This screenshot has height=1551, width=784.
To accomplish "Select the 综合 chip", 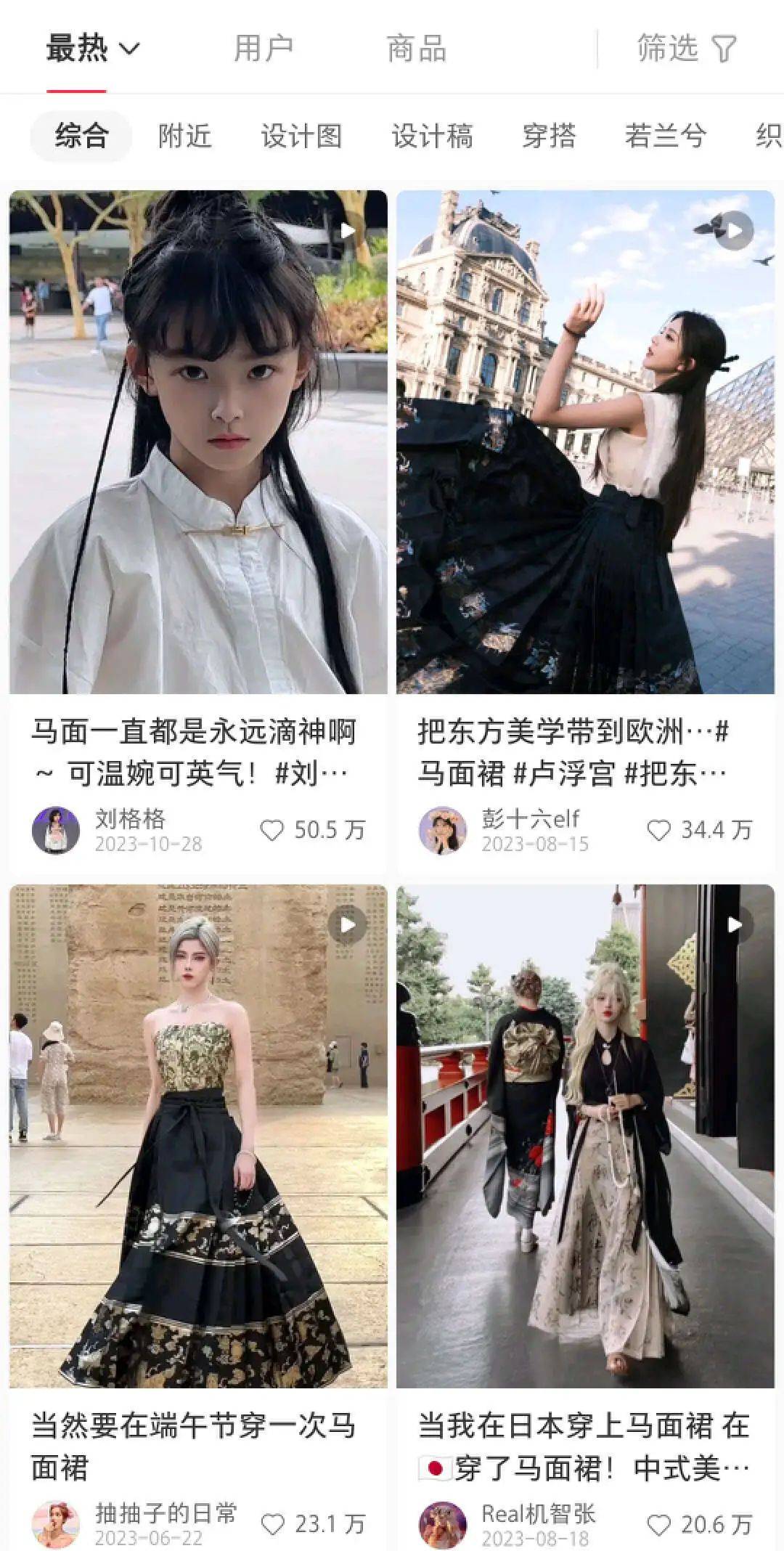I will click(x=81, y=136).
